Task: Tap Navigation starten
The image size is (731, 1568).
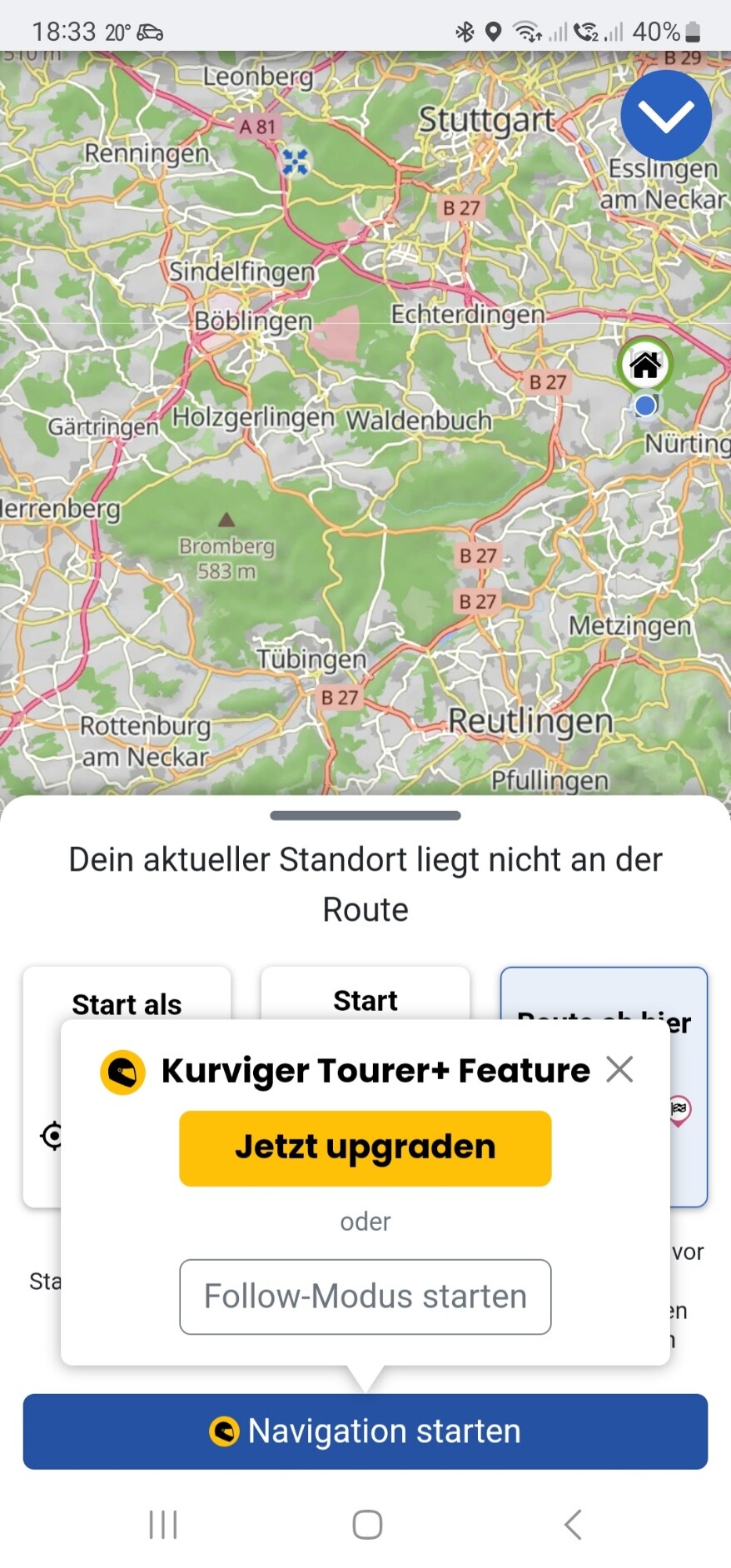Action: (x=365, y=1431)
